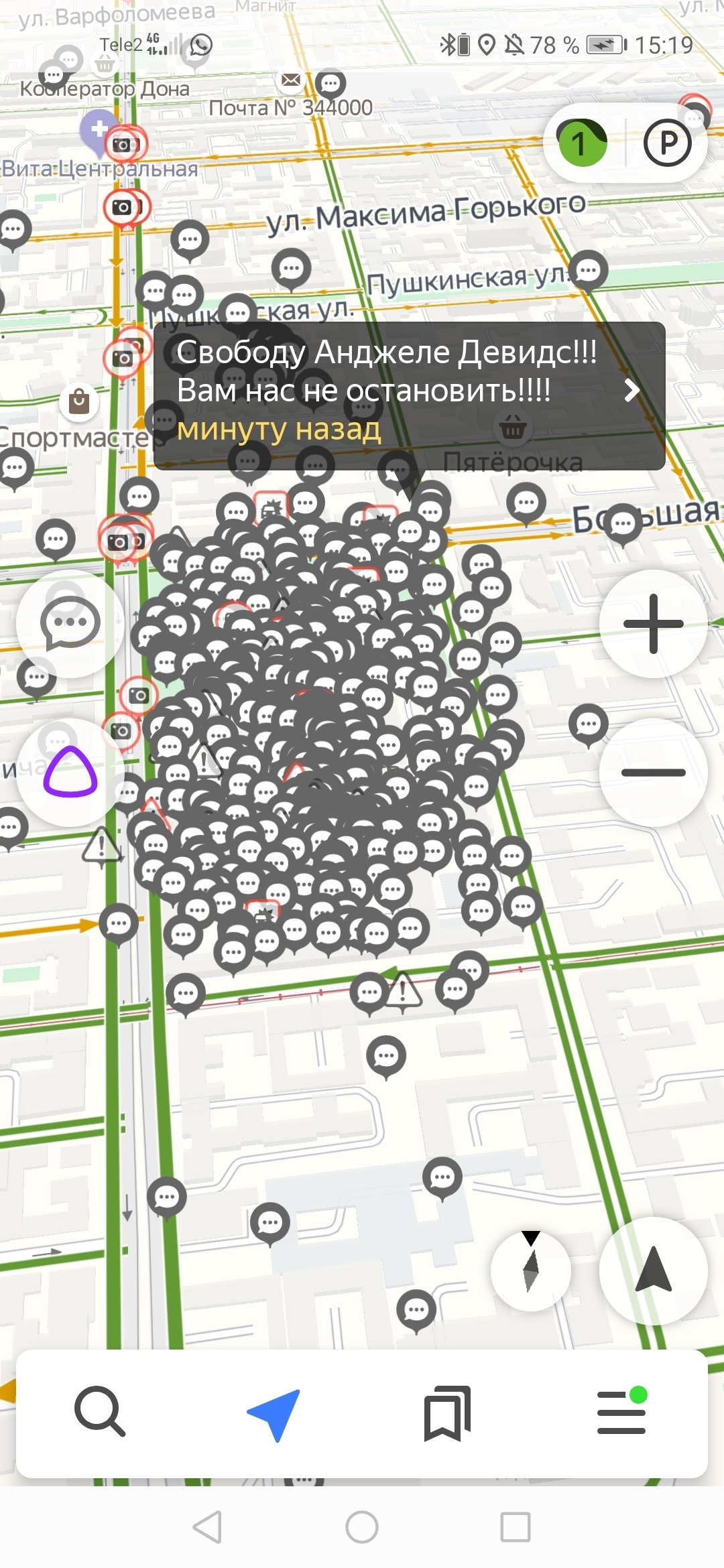724x1568 pixels.
Task: Tap the Спортмастер shop marker
Action: [79, 401]
